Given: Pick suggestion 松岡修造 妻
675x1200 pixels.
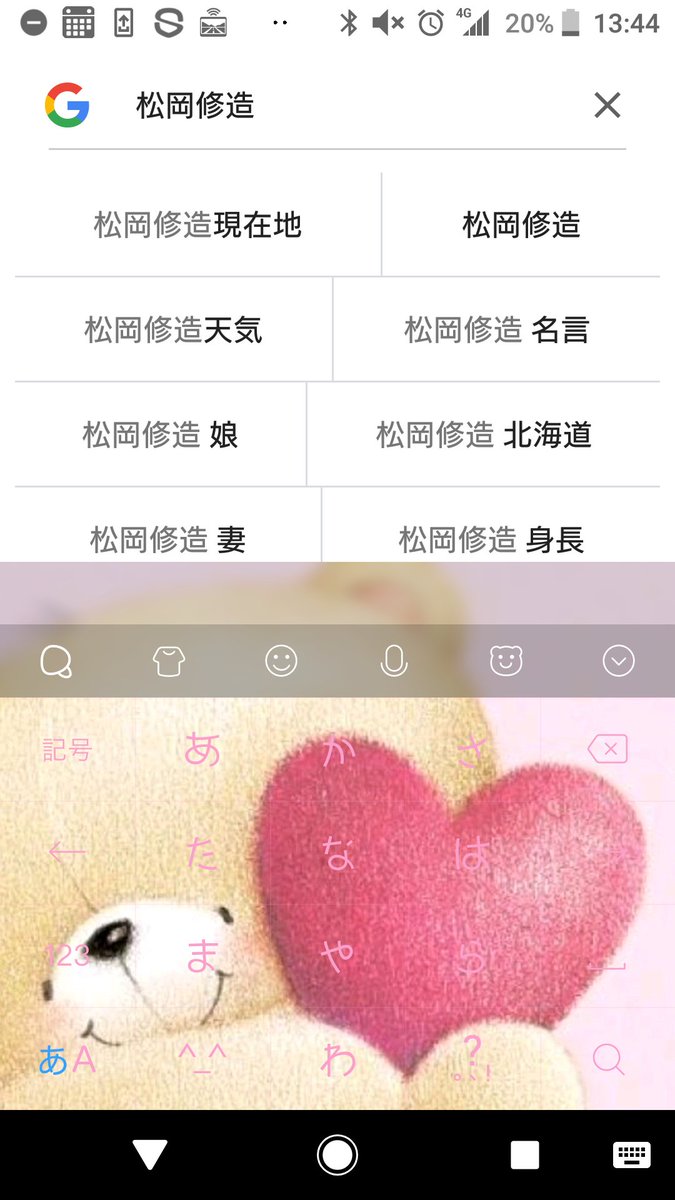Looking at the screenshot, I should tap(167, 540).
